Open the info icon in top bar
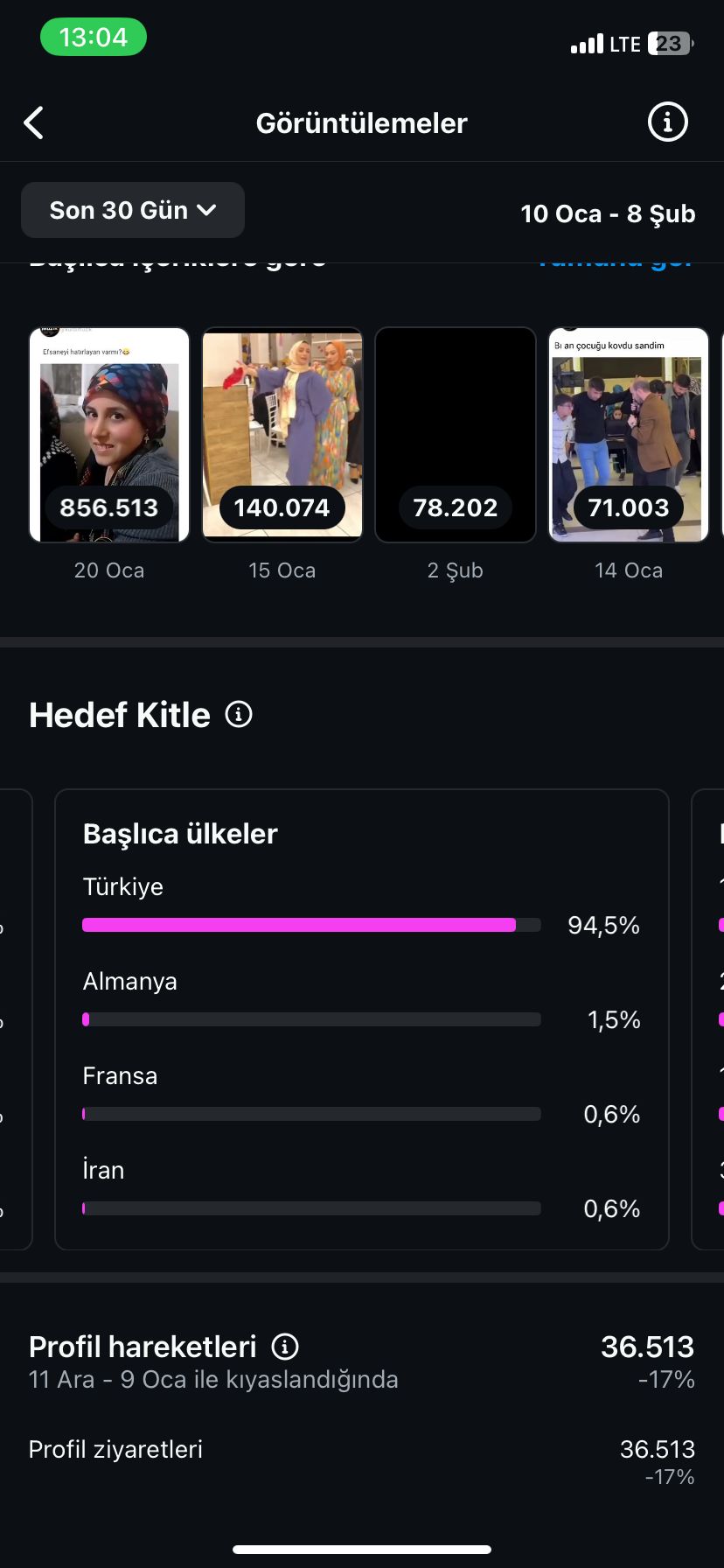This screenshot has width=724, height=1568. click(667, 122)
